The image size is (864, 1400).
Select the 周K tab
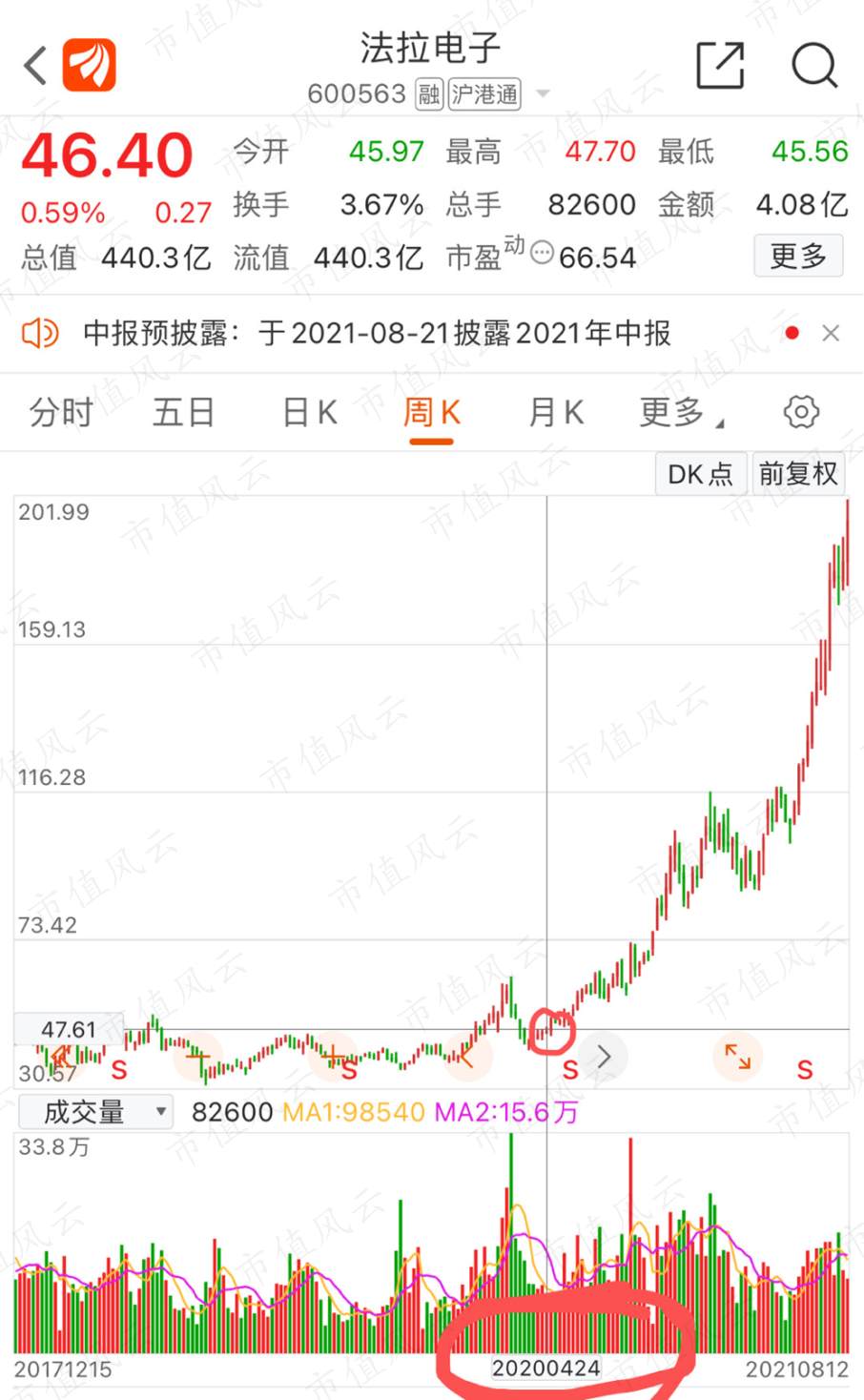(432, 413)
